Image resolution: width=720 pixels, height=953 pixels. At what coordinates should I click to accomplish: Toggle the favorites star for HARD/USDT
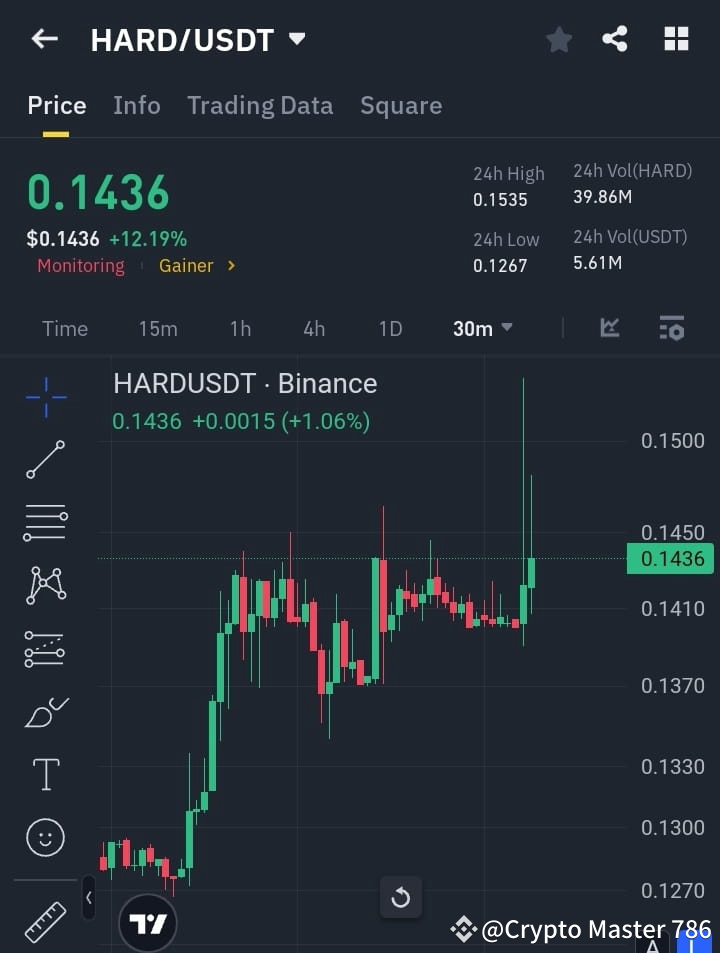(558, 39)
